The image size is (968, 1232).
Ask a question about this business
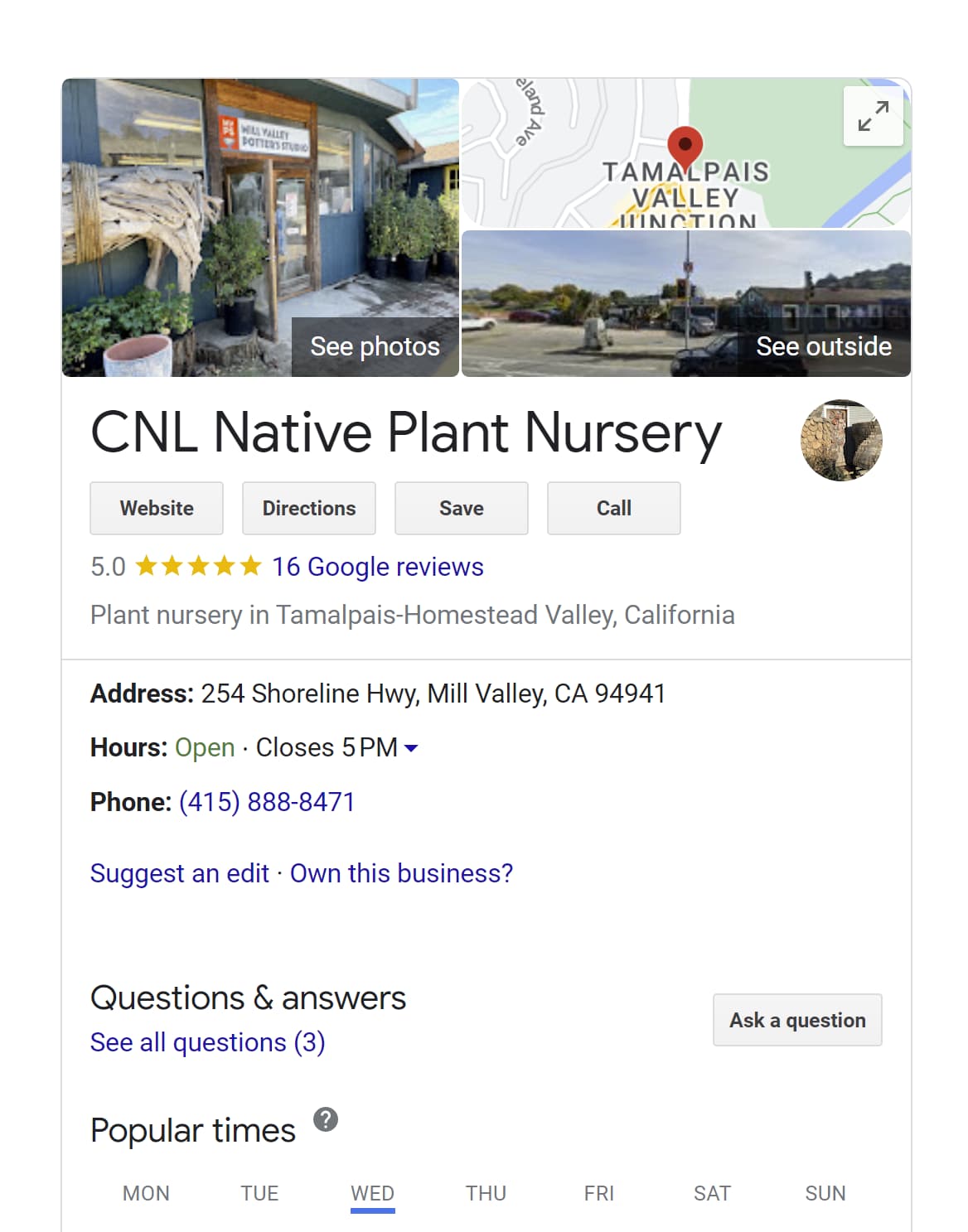tap(797, 1020)
